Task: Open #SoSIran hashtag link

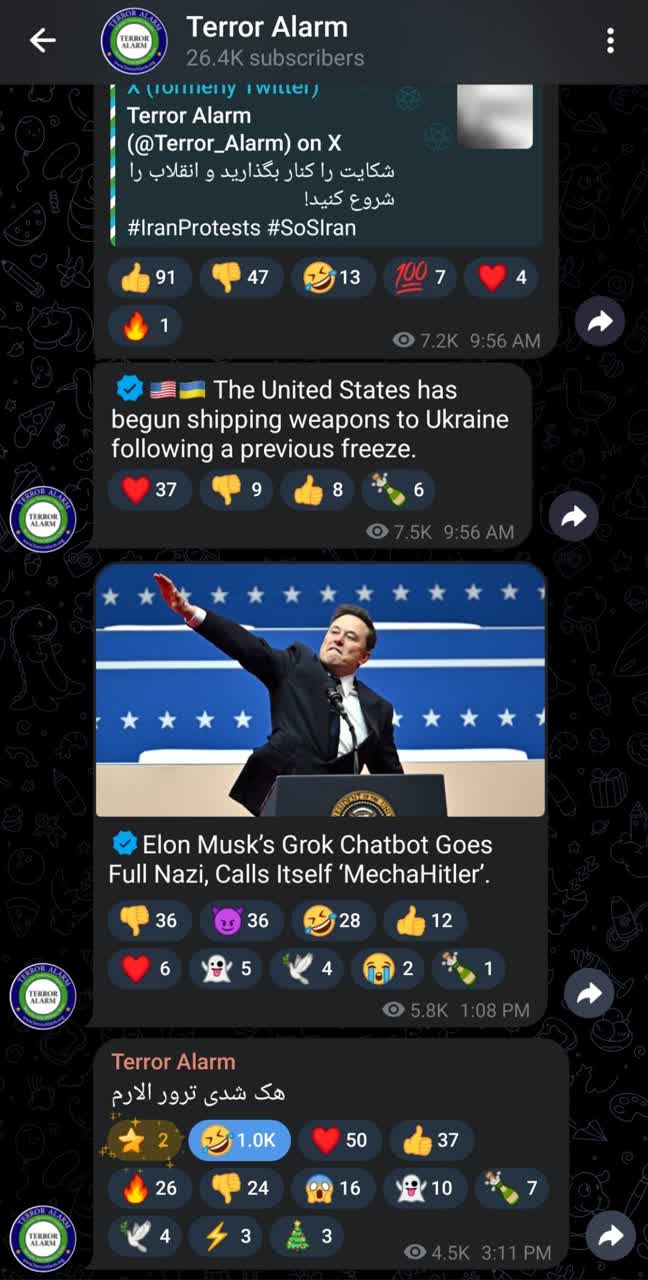Action: tap(311, 228)
